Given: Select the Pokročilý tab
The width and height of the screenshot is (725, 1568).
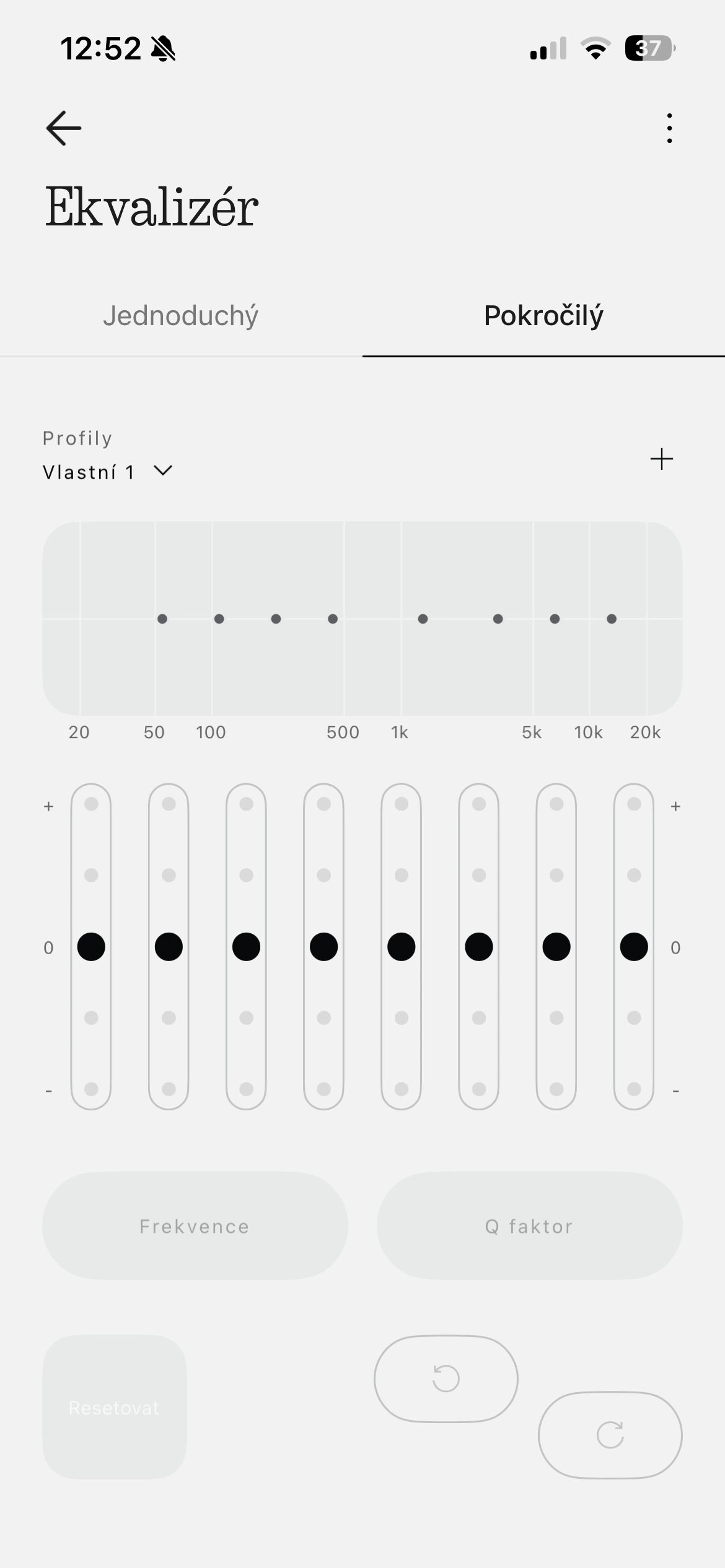Looking at the screenshot, I should [x=543, y=316].
